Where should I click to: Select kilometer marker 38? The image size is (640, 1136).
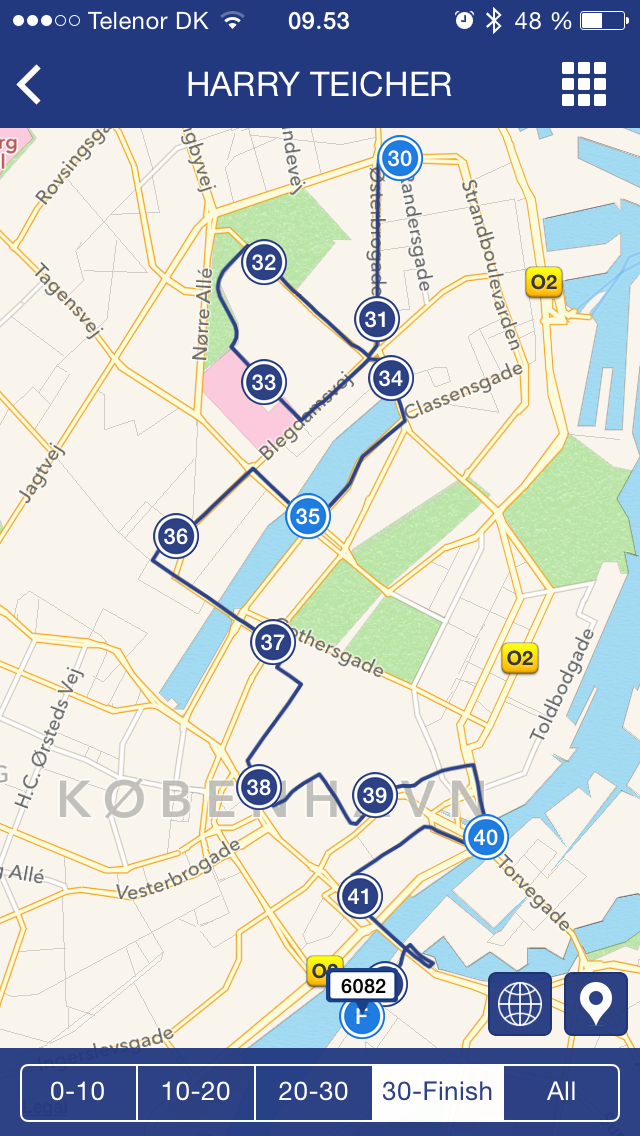[x=259, y=787]
